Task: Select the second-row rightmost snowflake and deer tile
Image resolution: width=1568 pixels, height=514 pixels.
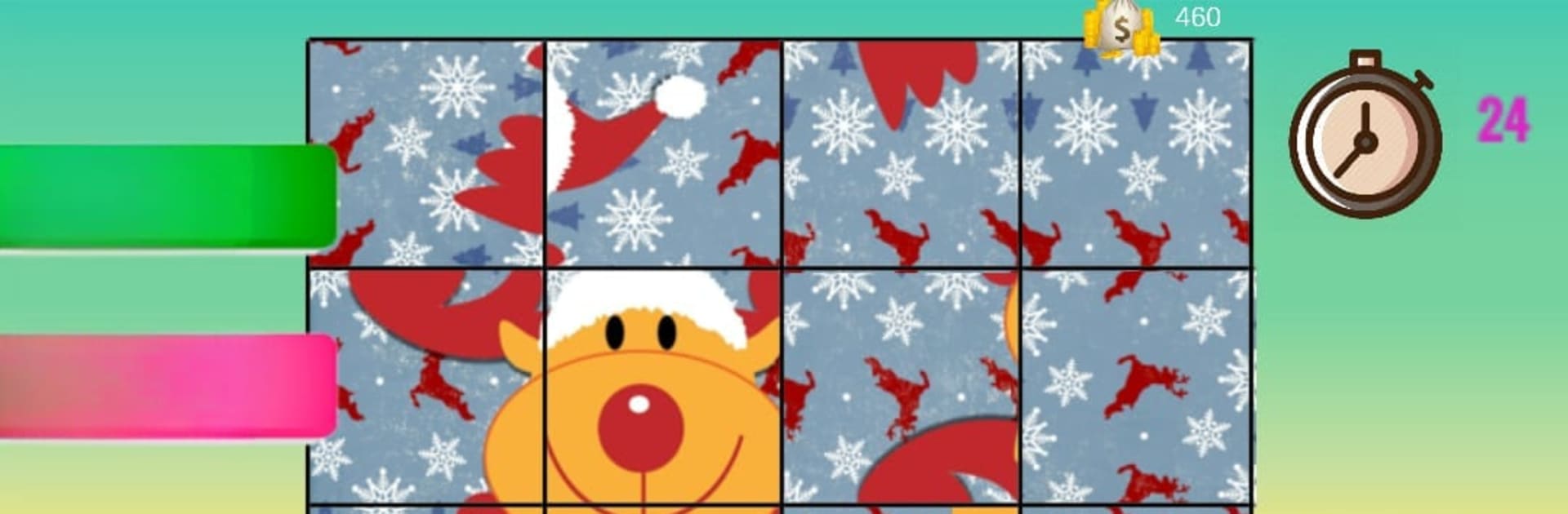Action: (x=1135, y=385)
